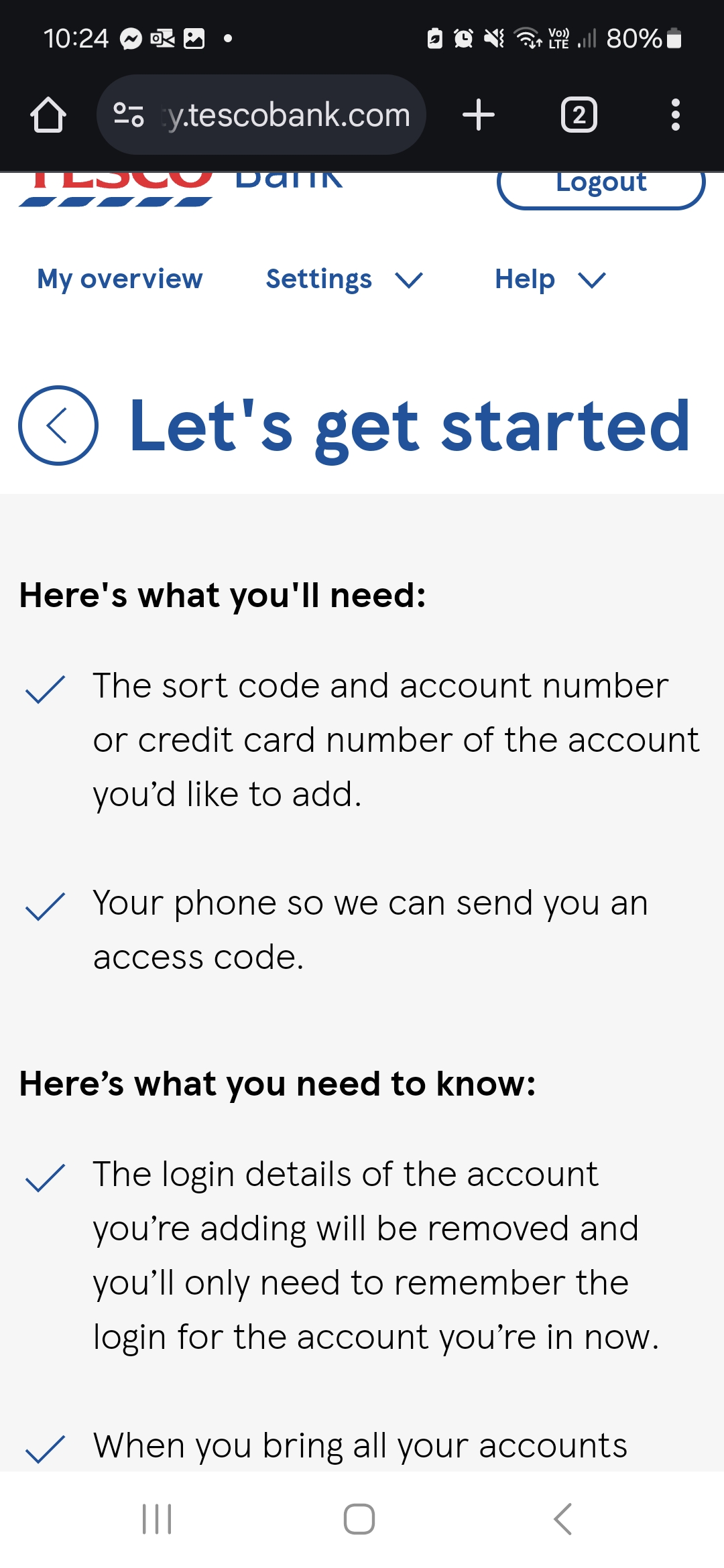
Task: Open the tab switcher showing 2 tabs
Action: click(579, 115)
